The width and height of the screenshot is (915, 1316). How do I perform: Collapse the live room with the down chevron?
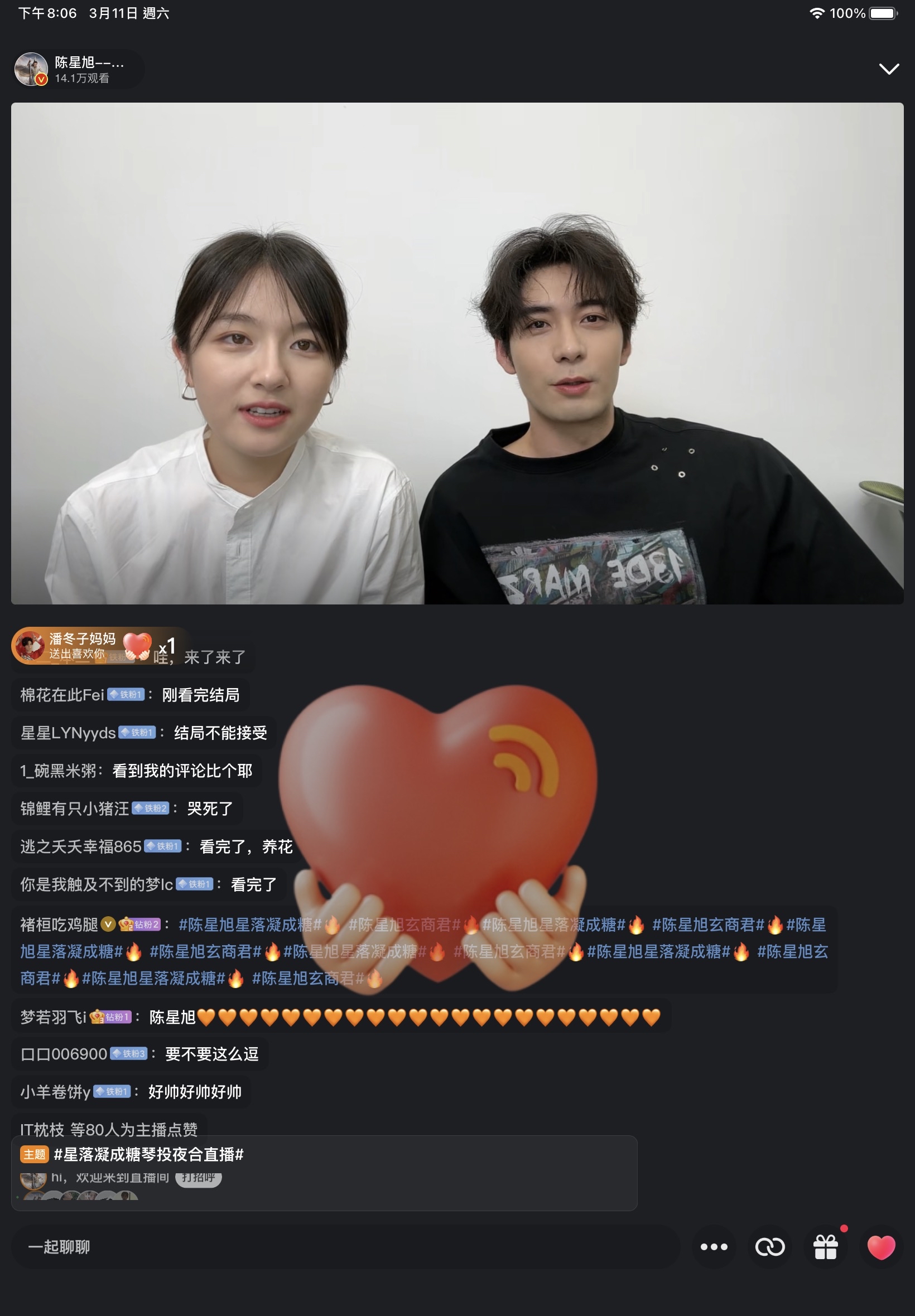(x=888, y=69)
